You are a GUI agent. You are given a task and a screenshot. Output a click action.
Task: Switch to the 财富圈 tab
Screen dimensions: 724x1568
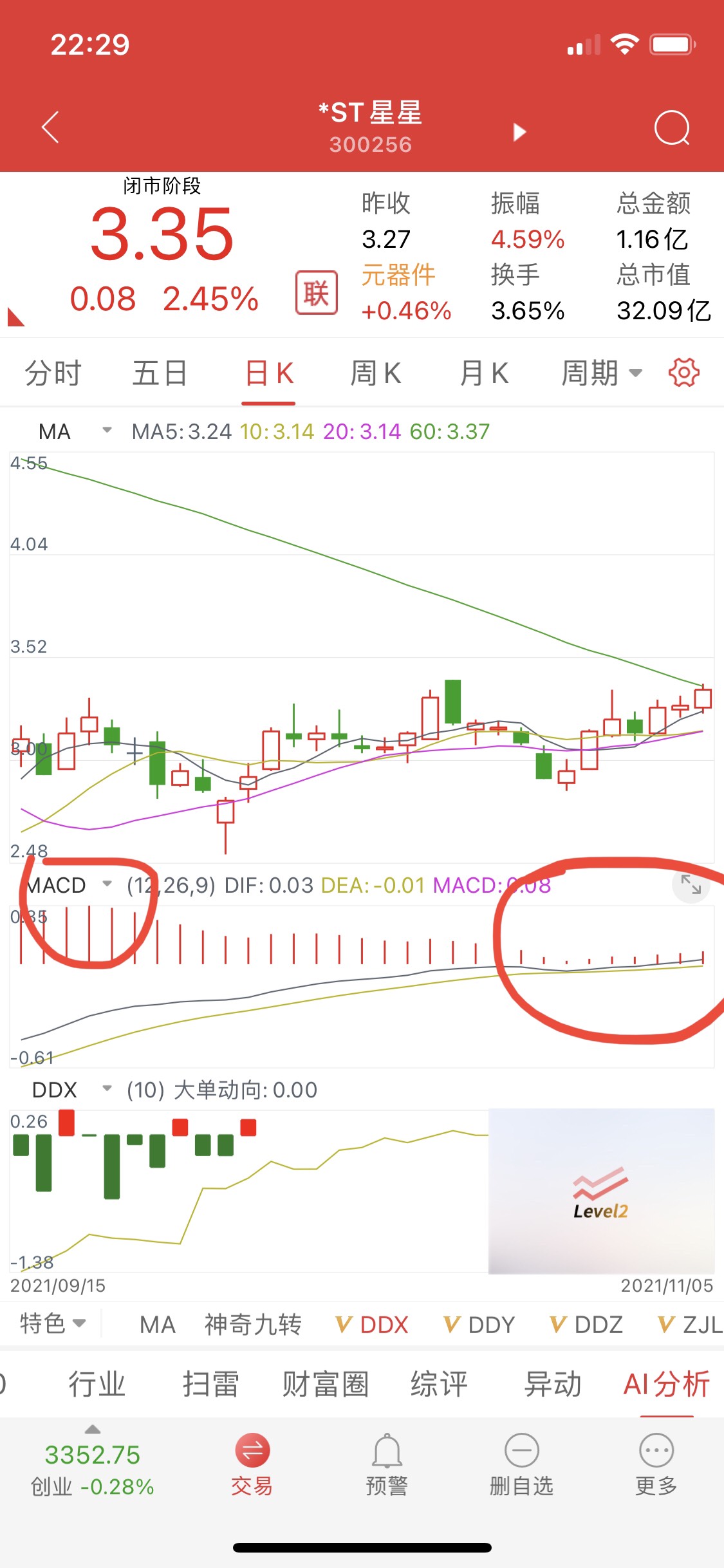tap(325, 1384)
